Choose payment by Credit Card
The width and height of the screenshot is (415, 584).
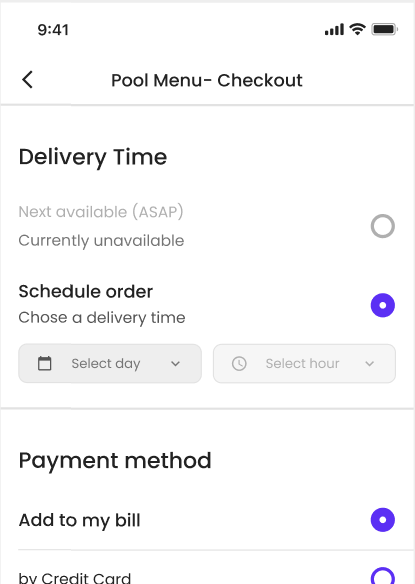(x=383, y=576)
